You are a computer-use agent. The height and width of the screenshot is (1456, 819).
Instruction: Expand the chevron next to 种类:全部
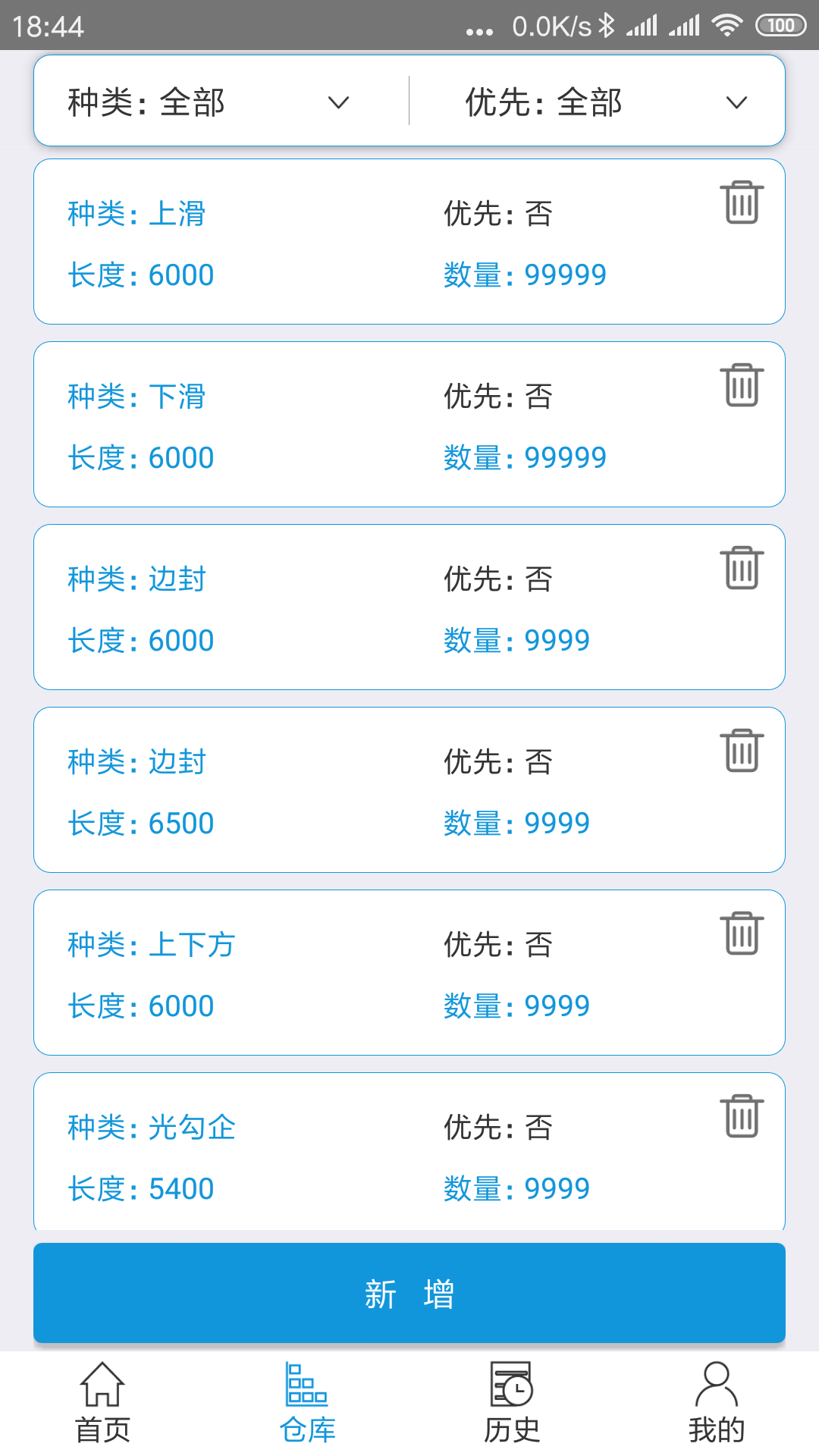339,102
